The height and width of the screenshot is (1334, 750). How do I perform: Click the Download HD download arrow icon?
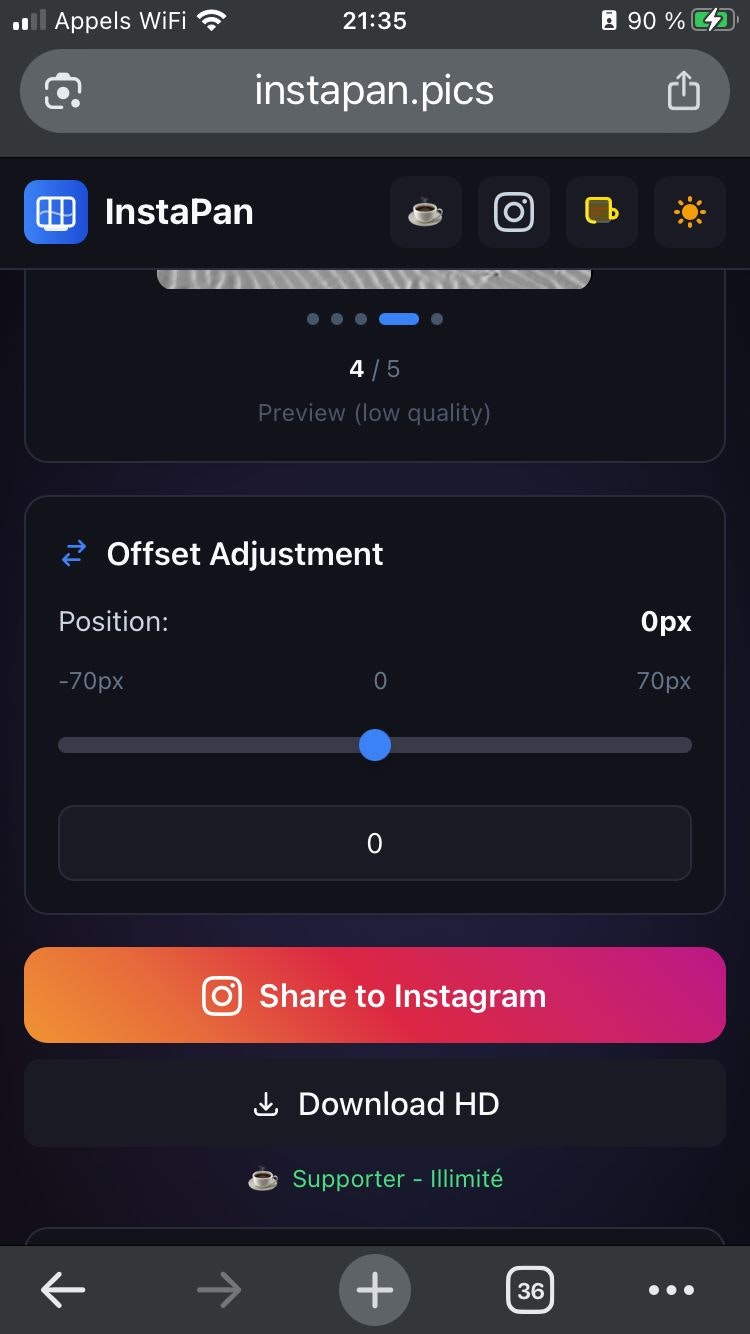pos(266,1103)
